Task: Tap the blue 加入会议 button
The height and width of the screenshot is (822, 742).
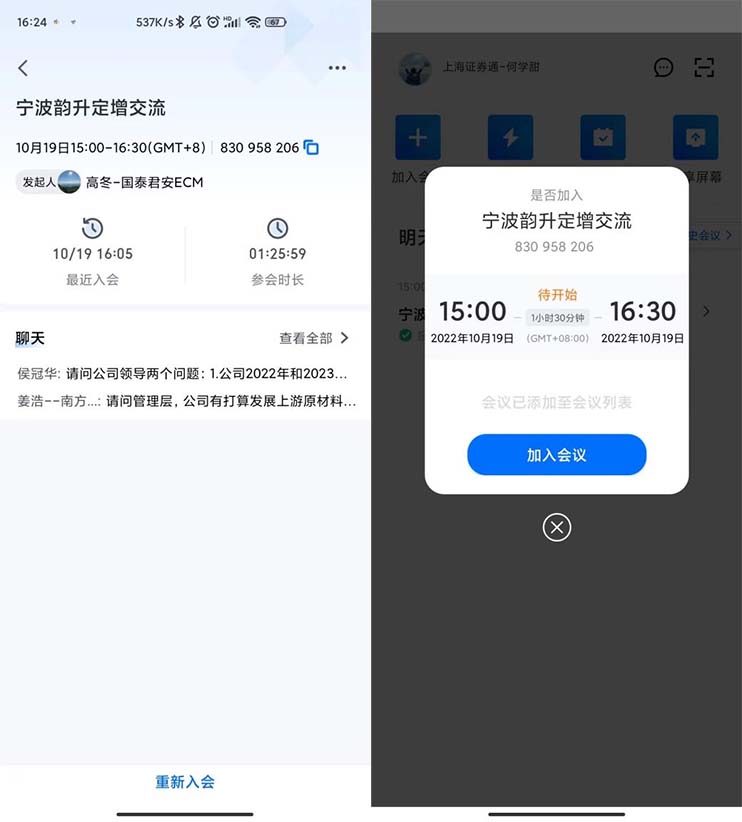Action: [x=557, y=455]
